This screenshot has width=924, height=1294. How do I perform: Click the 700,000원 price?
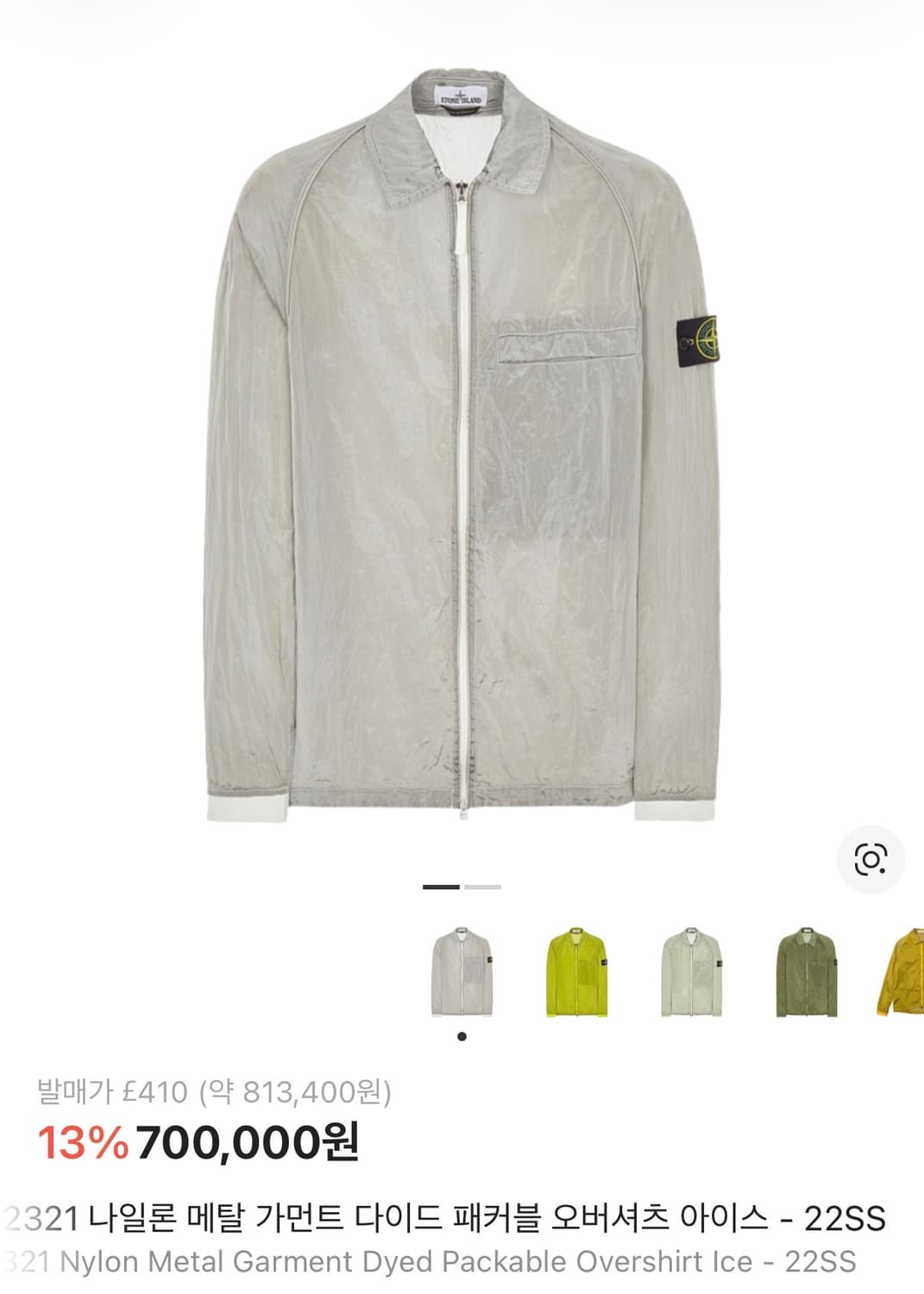point(250,1145)
